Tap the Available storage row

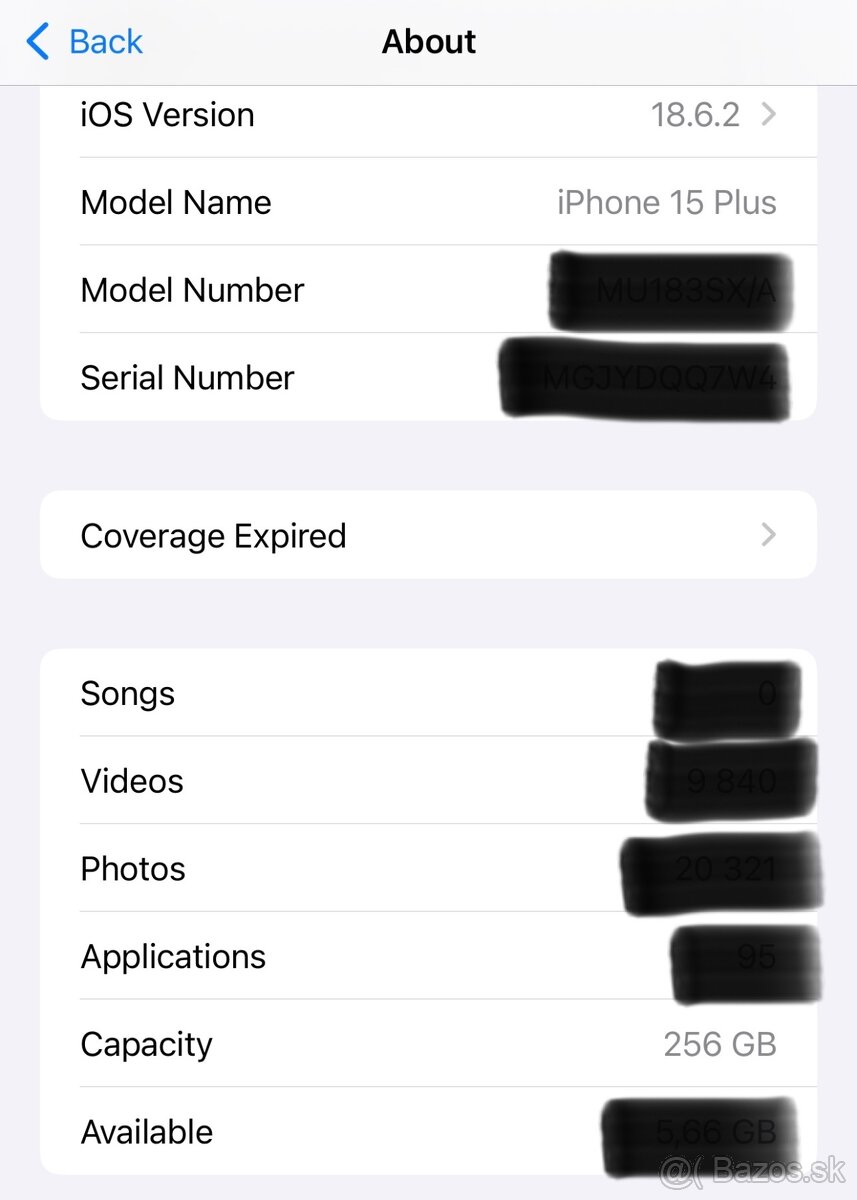coord(300,1131)
